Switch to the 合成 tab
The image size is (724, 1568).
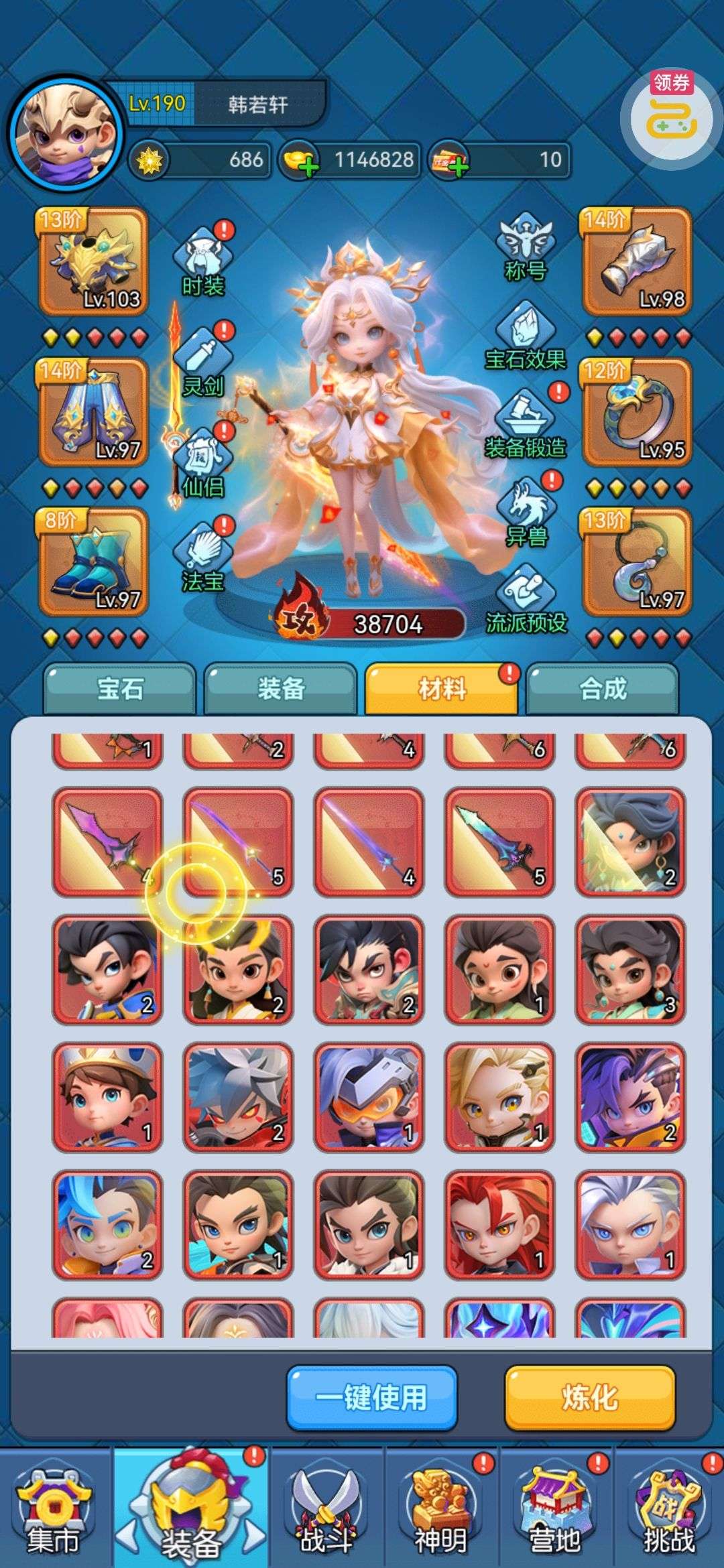603,689
